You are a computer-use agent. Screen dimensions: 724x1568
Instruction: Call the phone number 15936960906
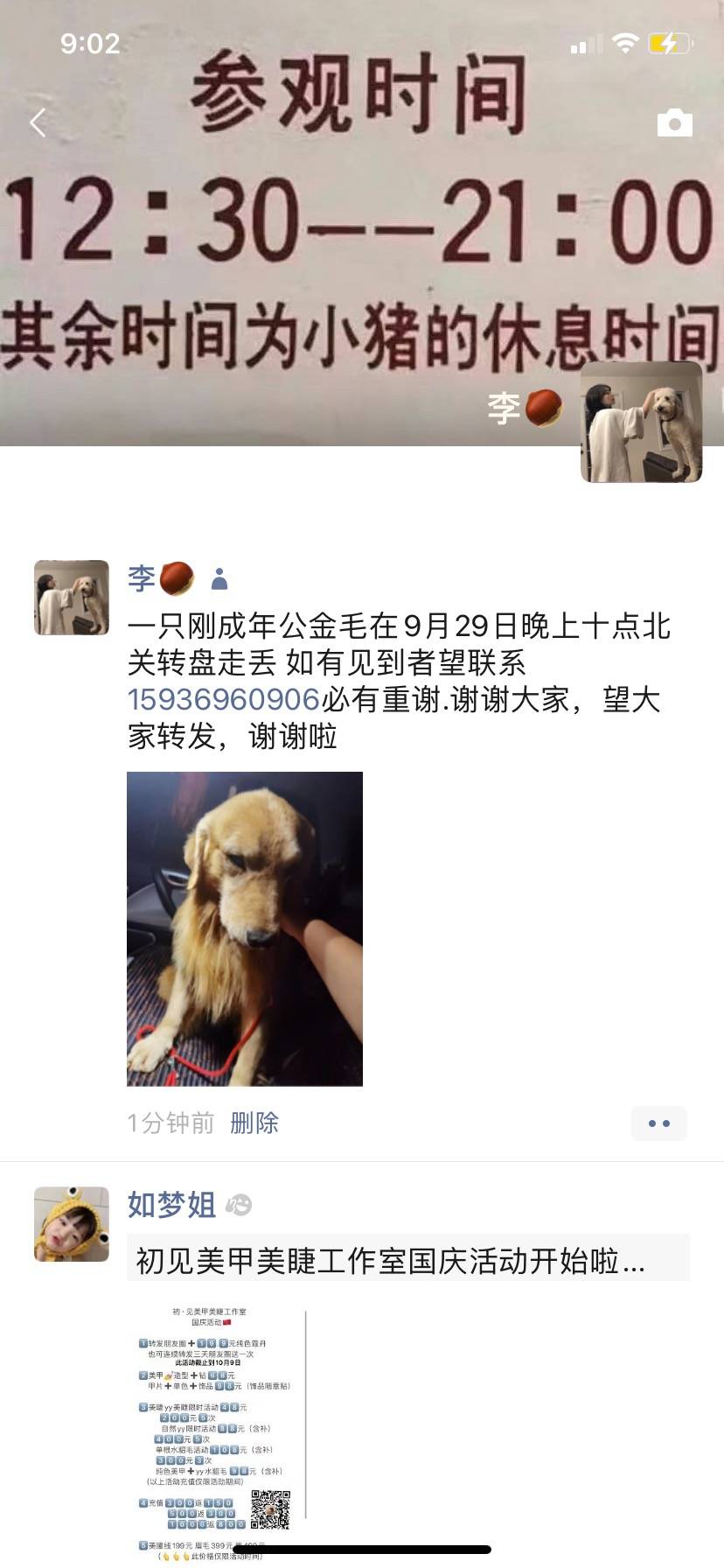tap(224, 700)
